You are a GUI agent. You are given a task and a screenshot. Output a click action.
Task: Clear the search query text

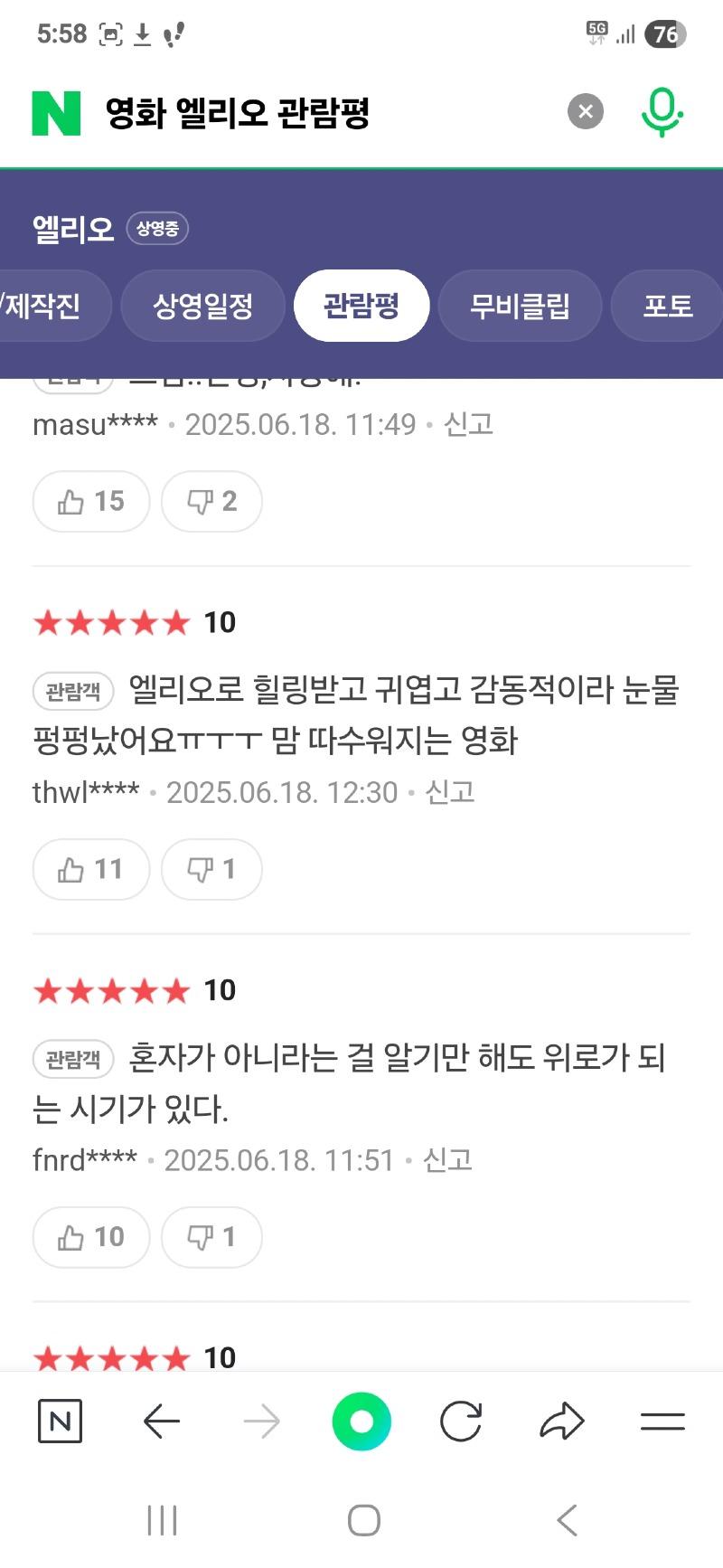coord(586,111)
